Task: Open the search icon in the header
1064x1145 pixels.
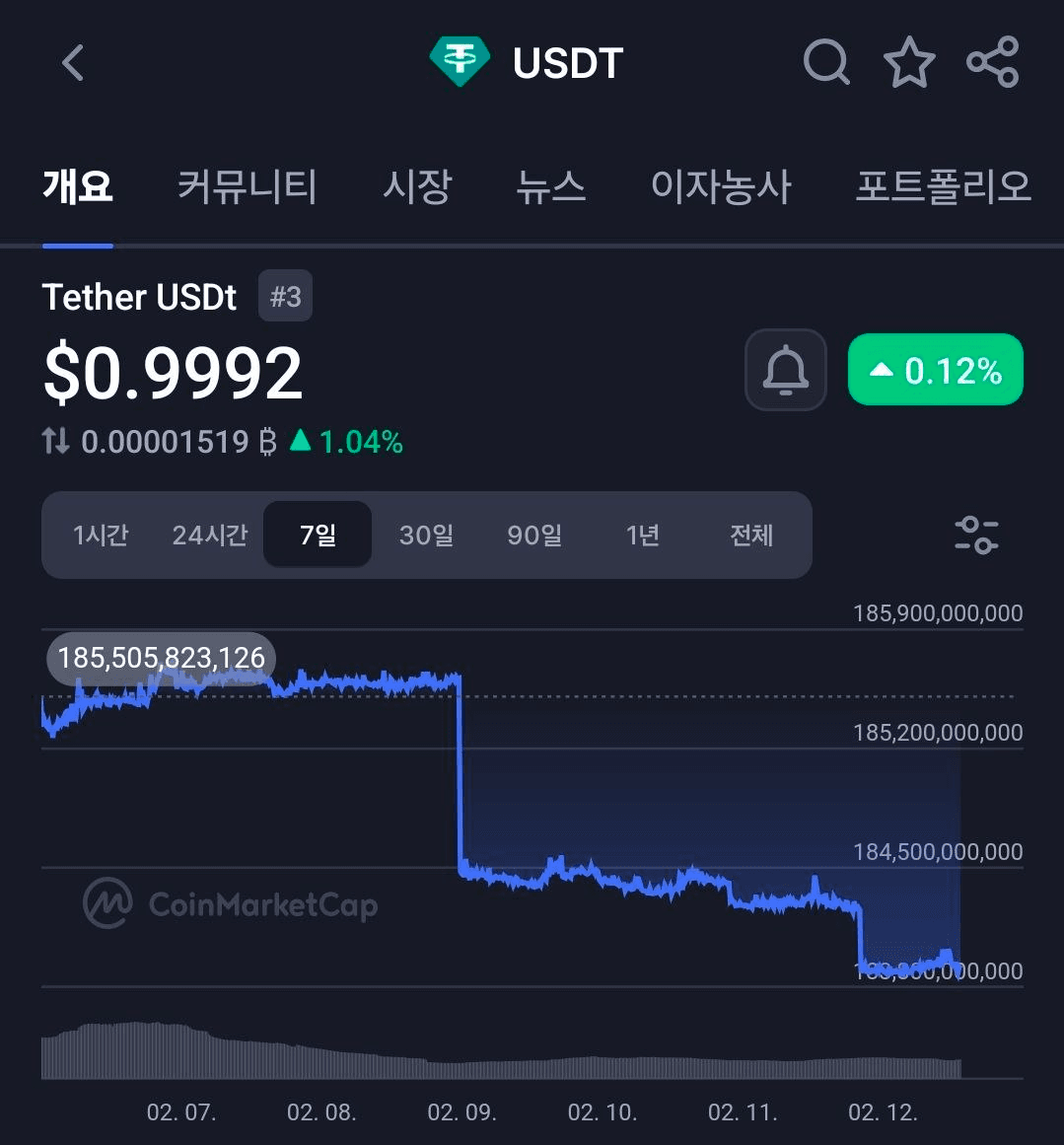Action: tap(826, 61)
